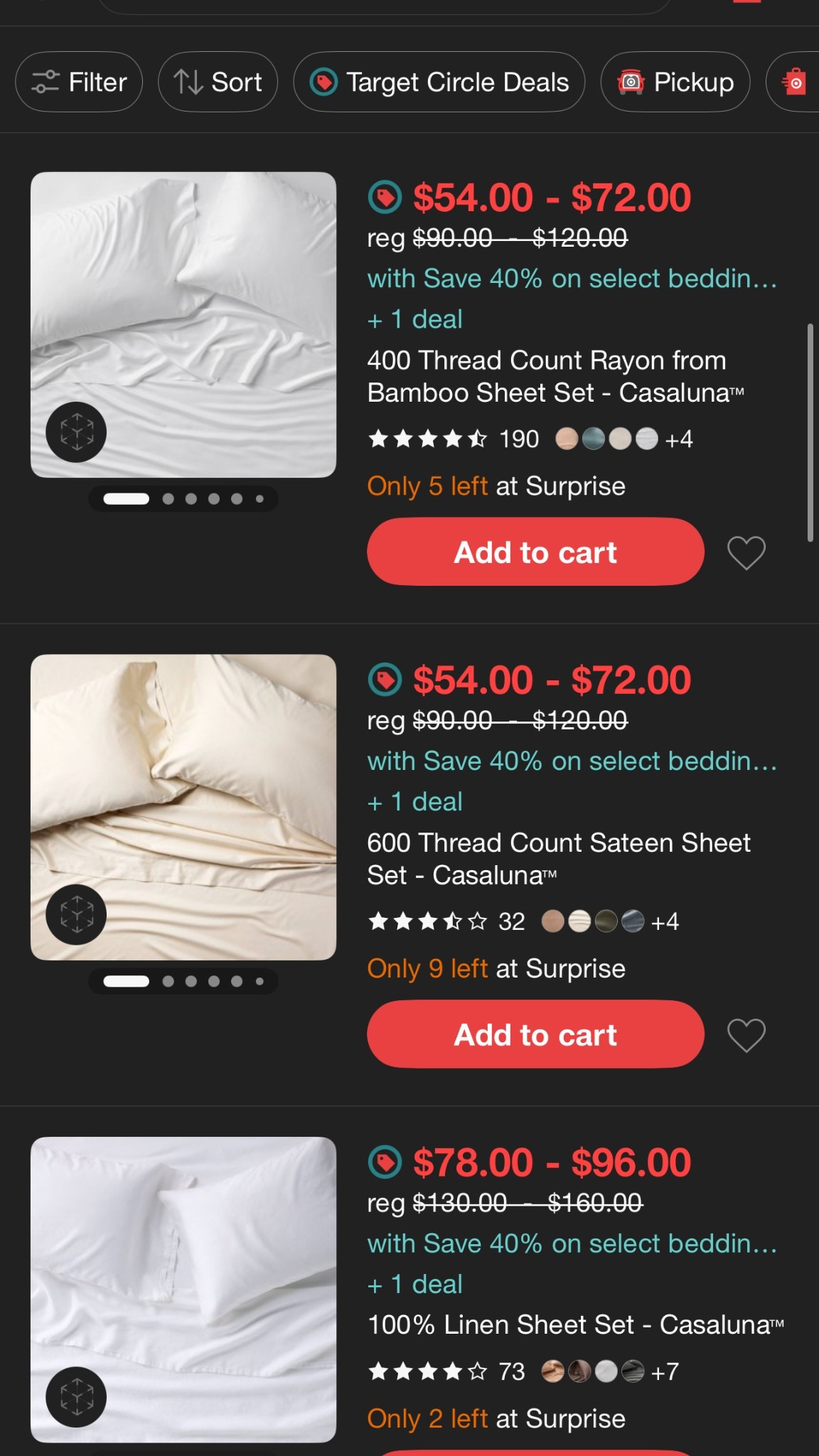Favorite the sateen sheet set with the heart
819x1456 pixels.
(x=746, y=1034)
